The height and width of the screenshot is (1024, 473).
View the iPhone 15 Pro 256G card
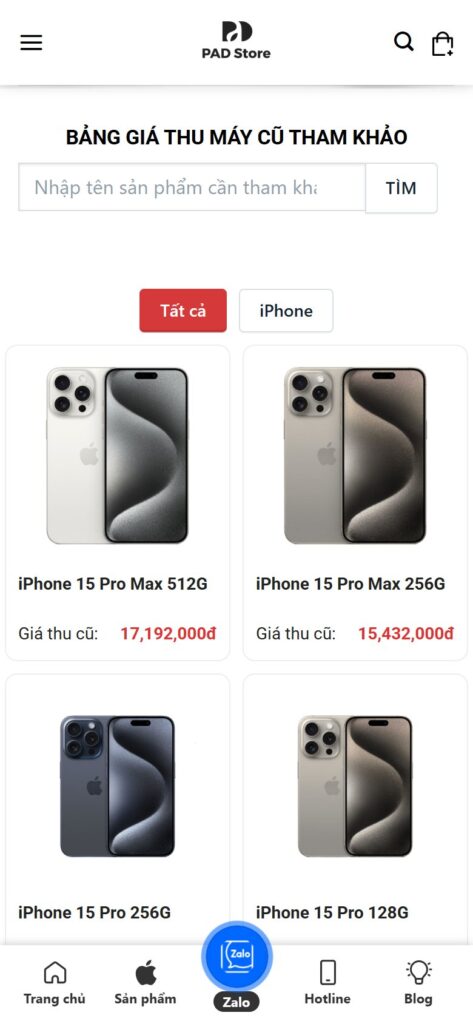click(118, 809)
